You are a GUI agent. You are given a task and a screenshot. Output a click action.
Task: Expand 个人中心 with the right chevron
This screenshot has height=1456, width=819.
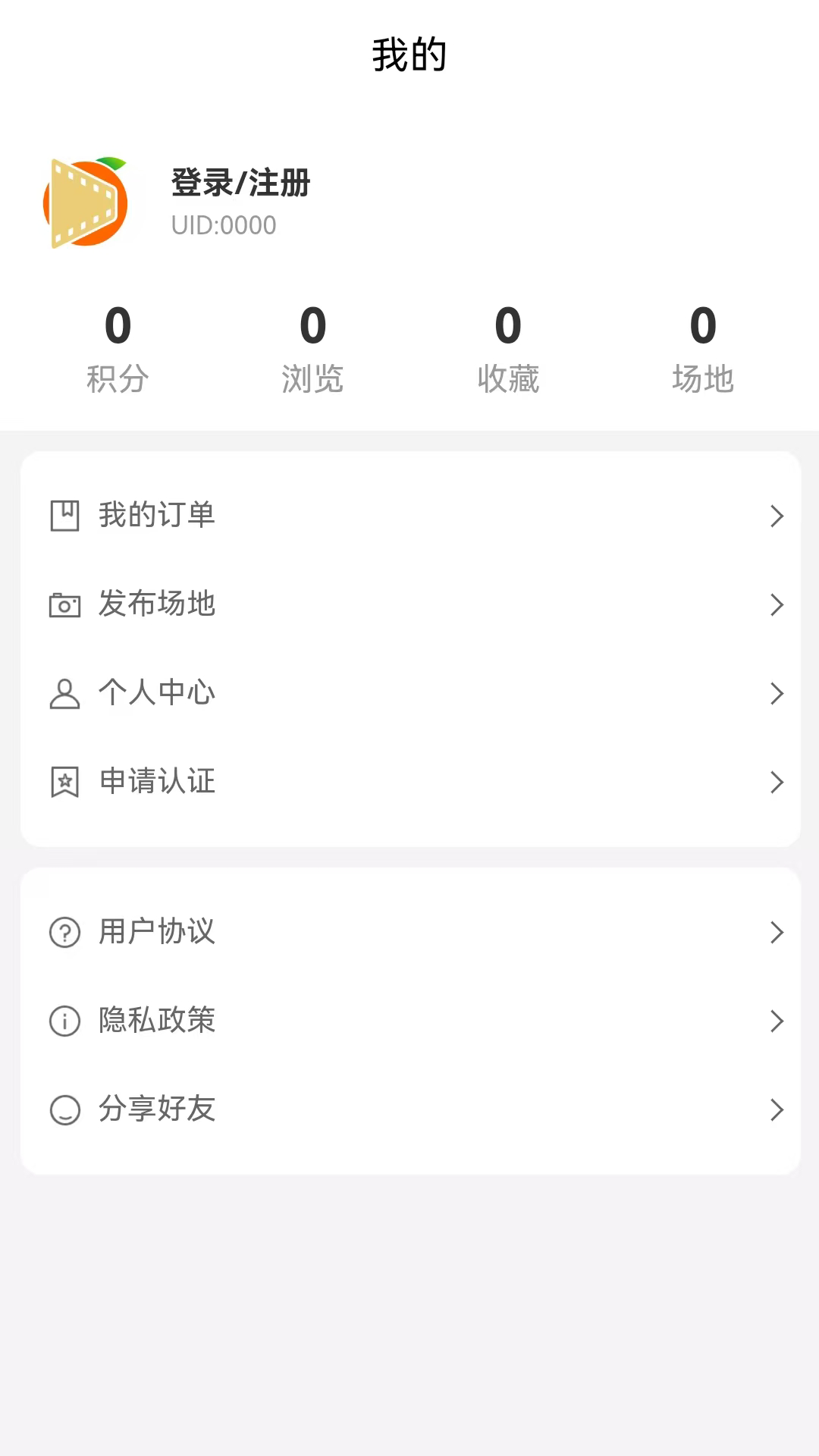[777, 692]
